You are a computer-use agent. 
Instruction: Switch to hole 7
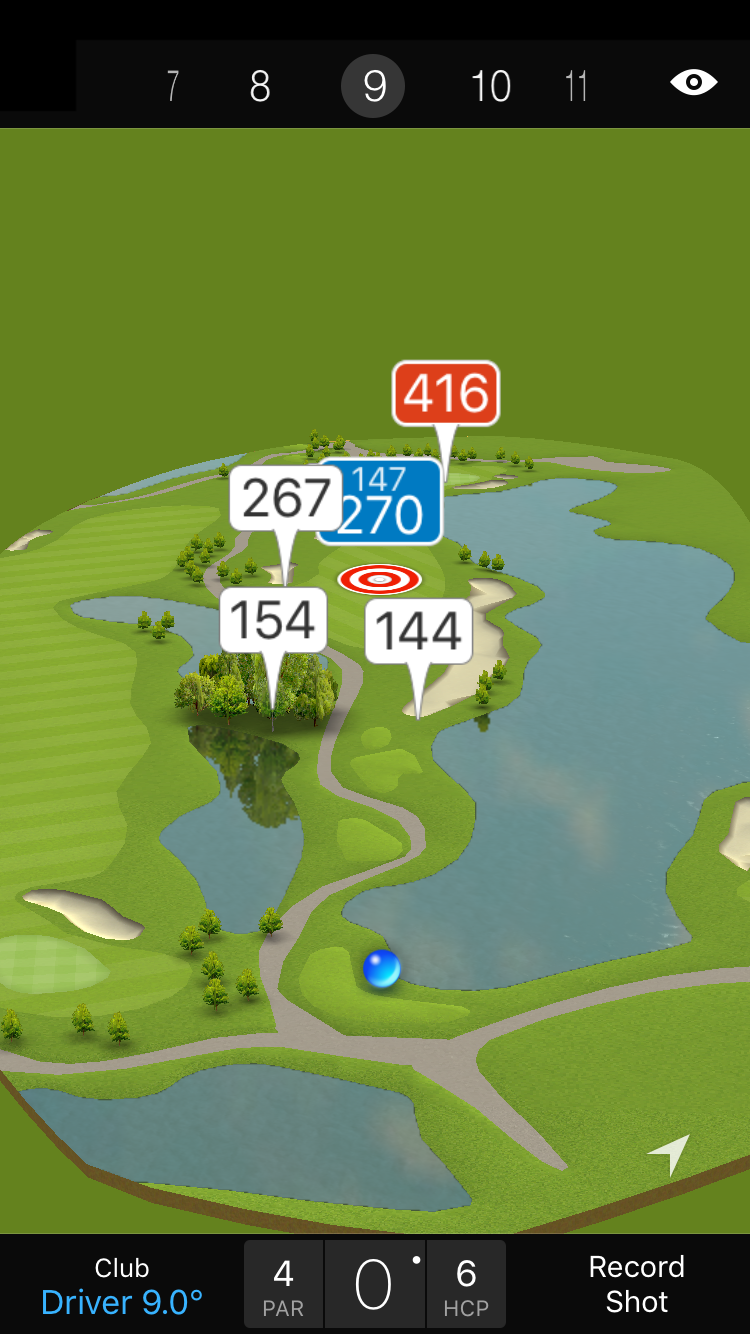click(173, 87)
